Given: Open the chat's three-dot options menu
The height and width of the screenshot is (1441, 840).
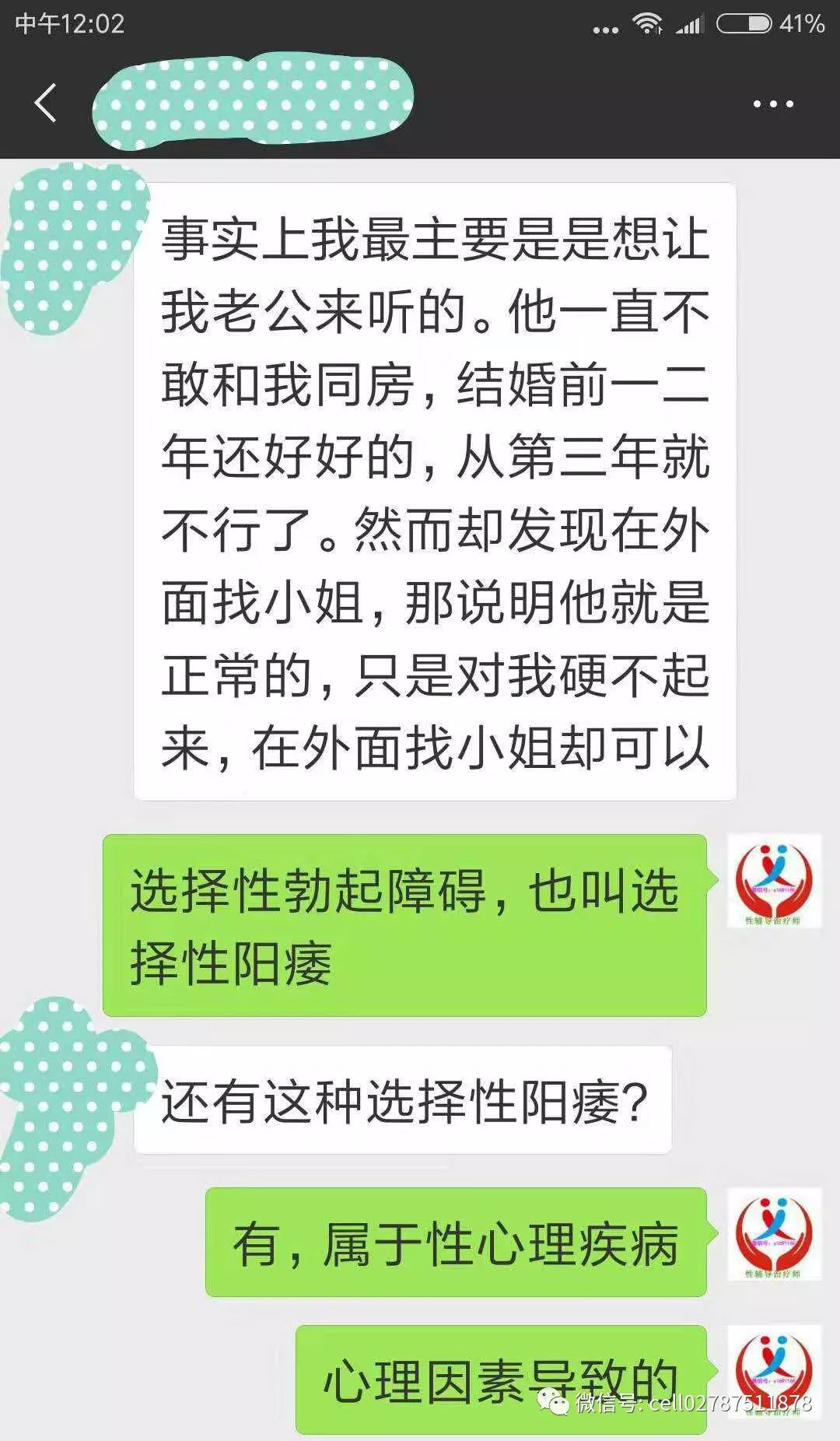Looking at the screenshot, I should point(773,103).
